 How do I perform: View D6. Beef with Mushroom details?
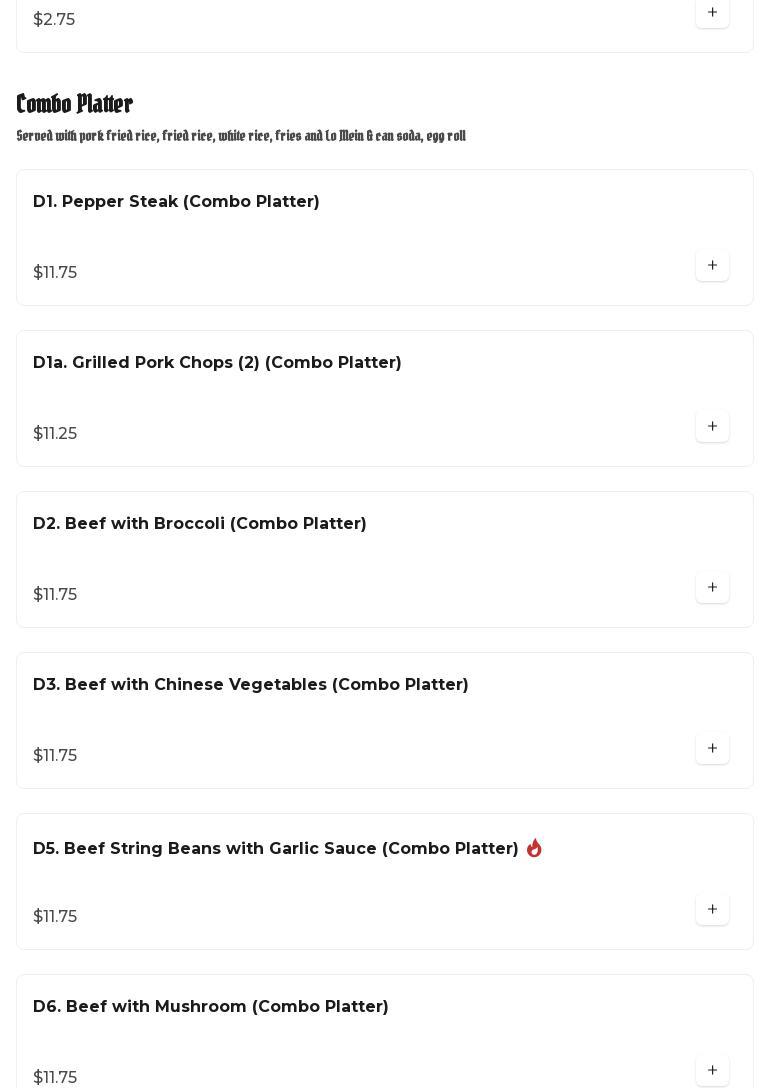pyautogui.click(x=211, y=1007)
